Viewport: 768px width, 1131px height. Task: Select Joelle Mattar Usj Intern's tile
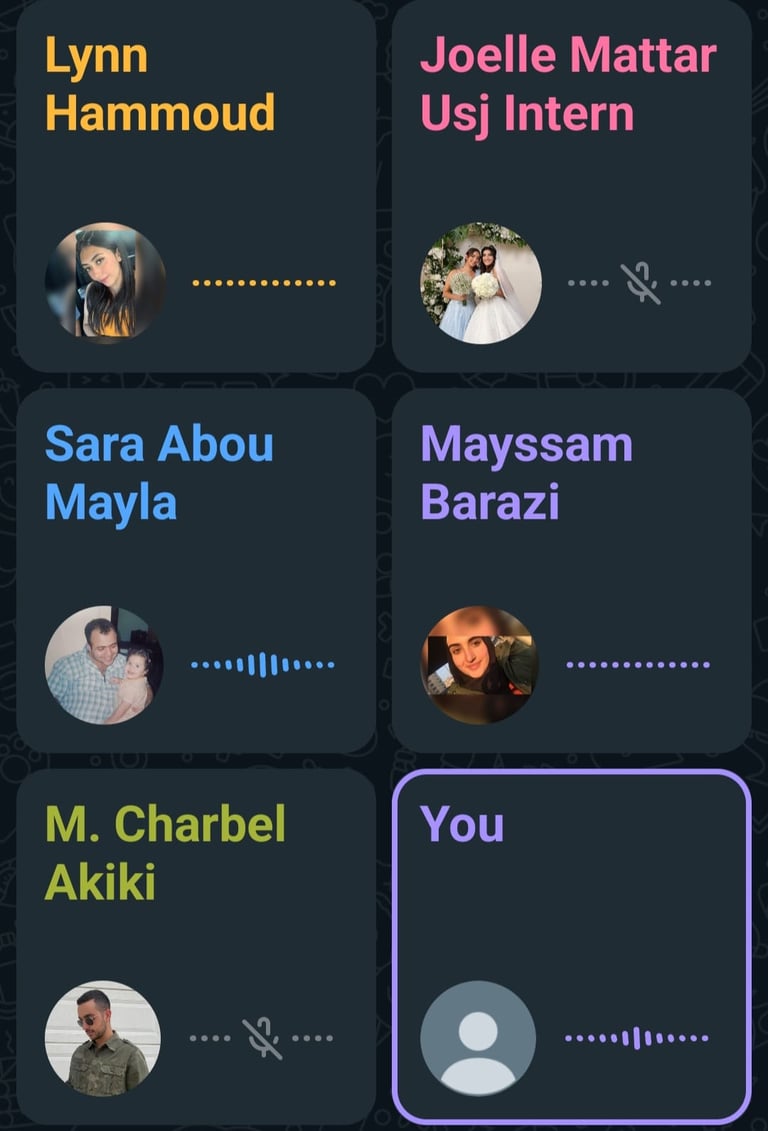(571, 185)
